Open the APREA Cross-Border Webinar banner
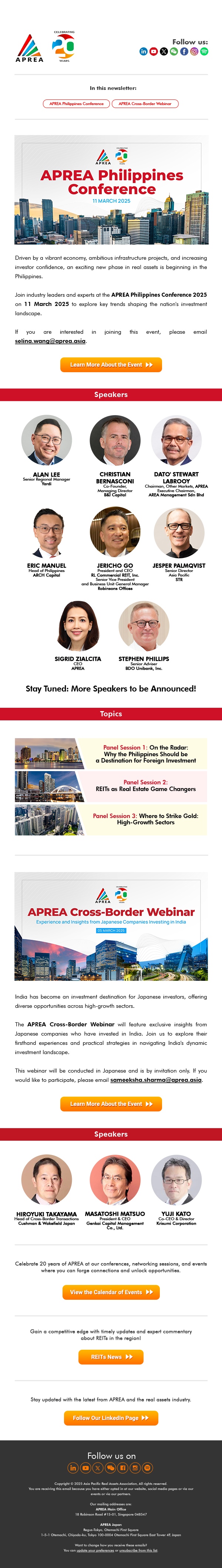This screenshot has height=1568, width=222. [x=111, y=926]
